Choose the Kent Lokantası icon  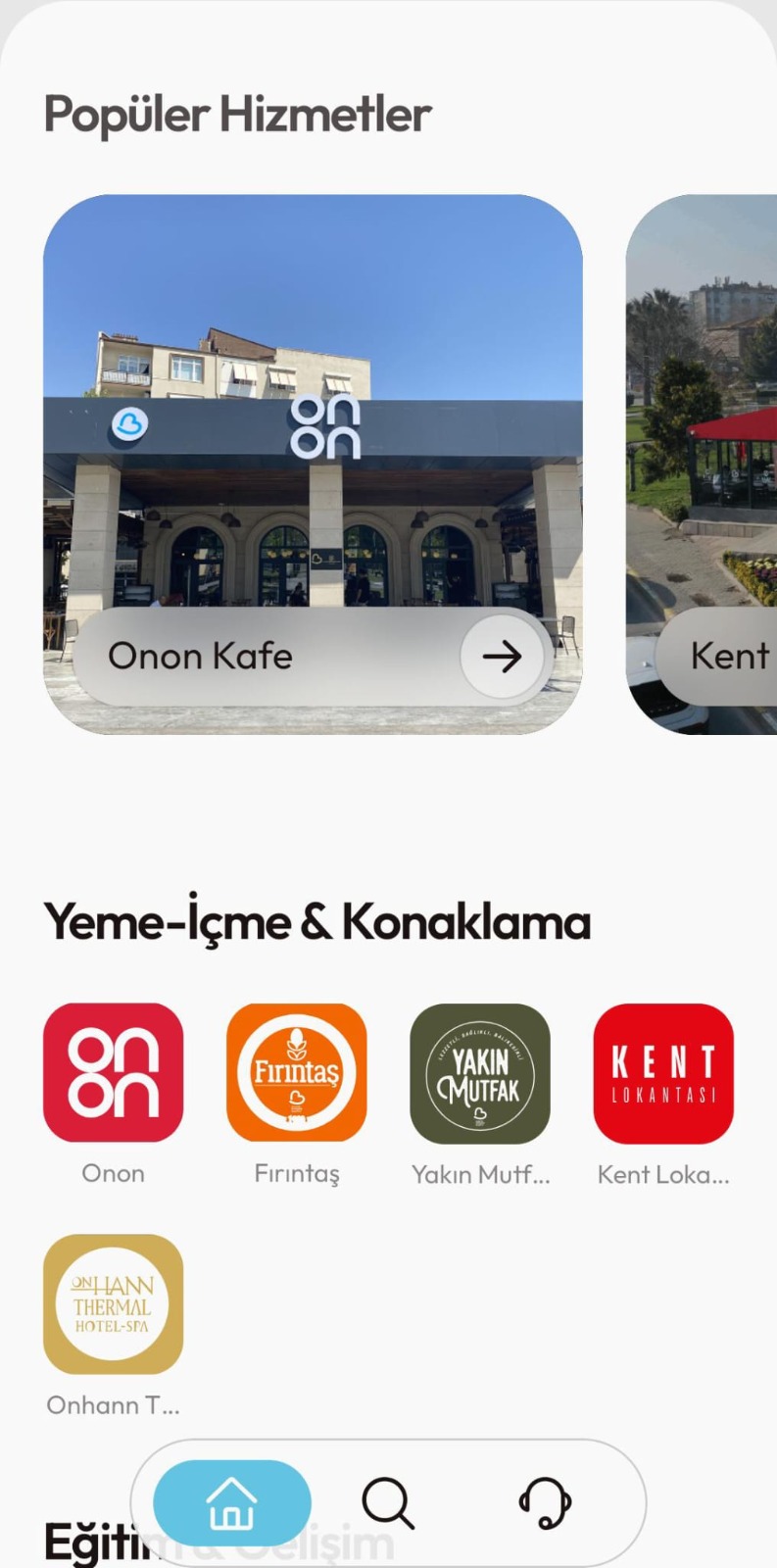coord(663,1072)
